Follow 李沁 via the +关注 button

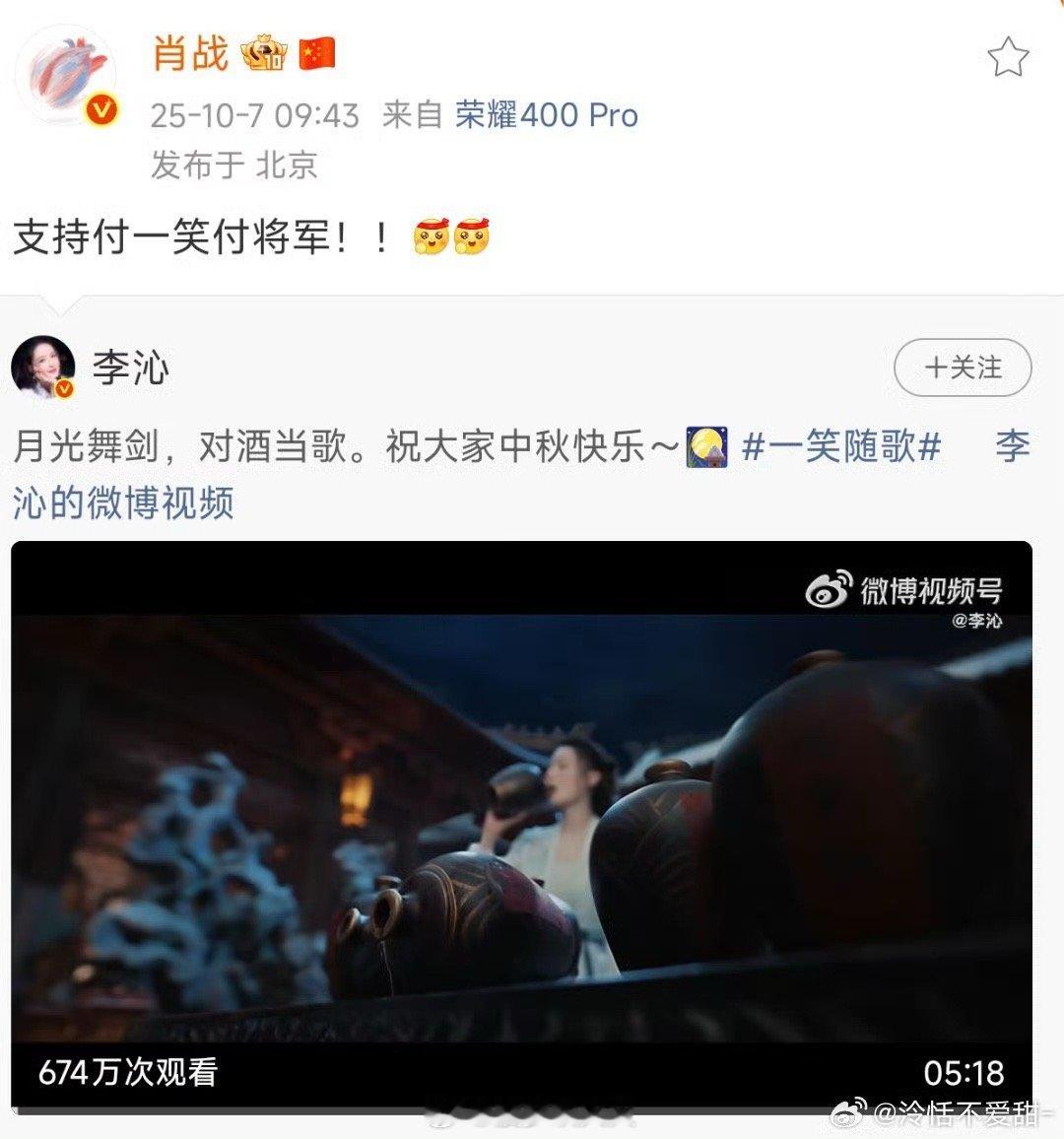(962, 368)
